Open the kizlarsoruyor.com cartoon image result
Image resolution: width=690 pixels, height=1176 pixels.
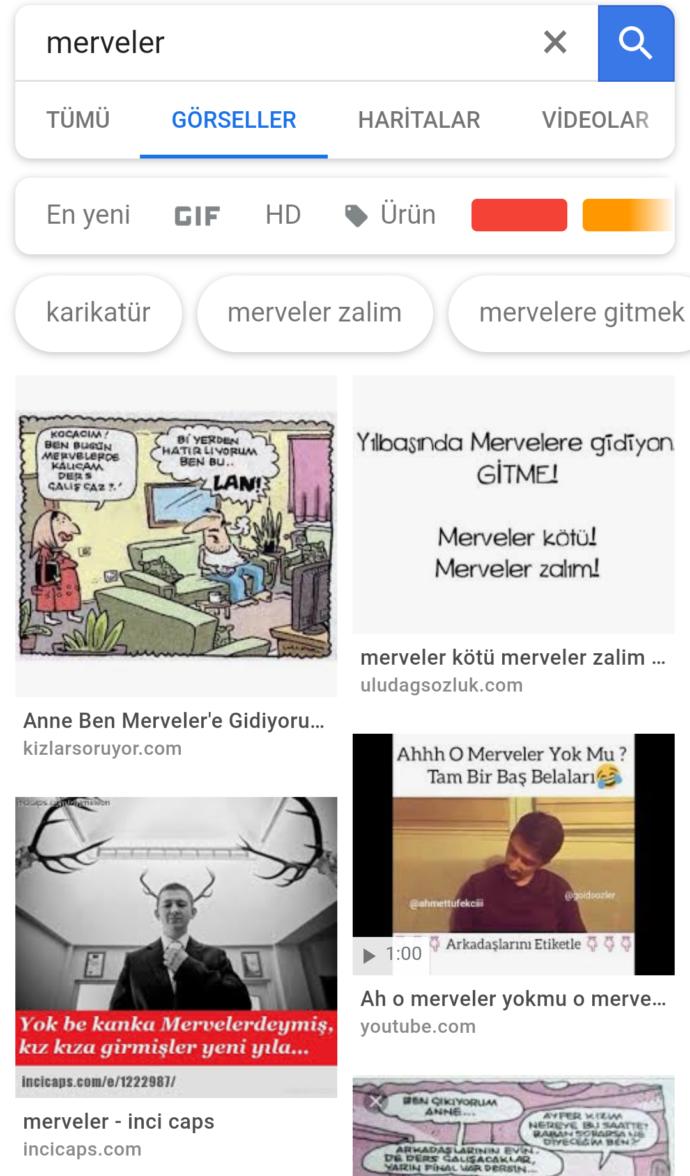click(x=176, y=535)
